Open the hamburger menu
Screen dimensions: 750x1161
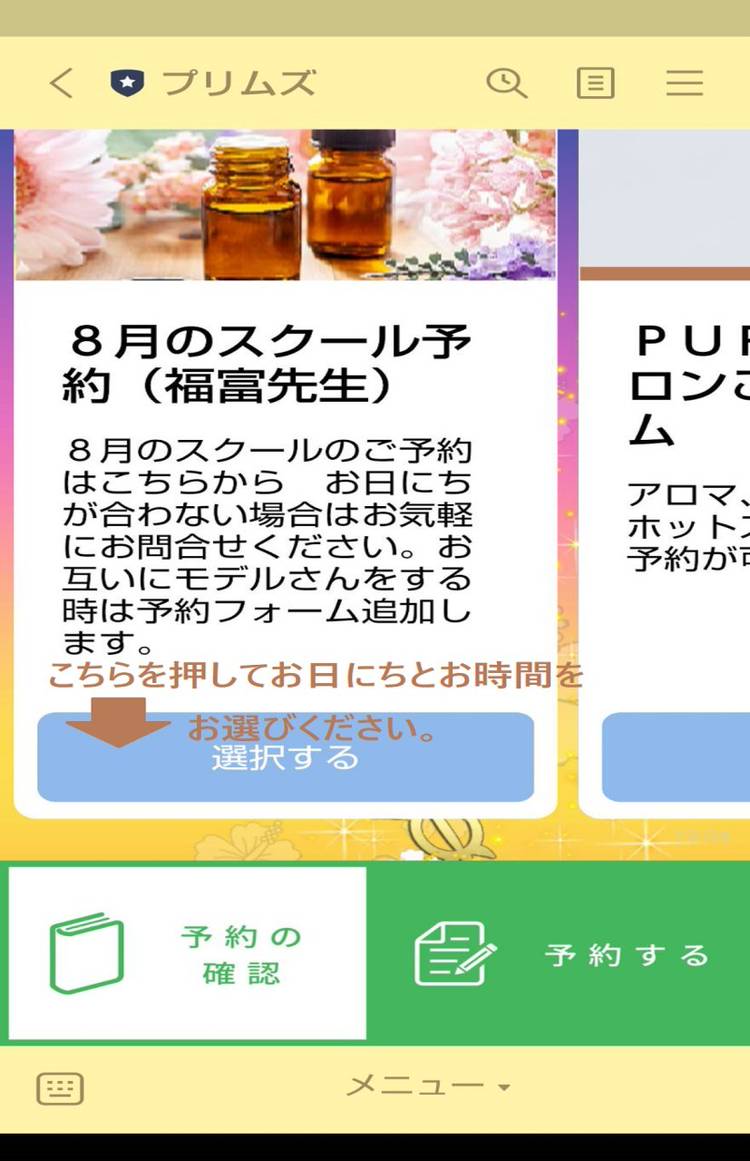[685, 83]
